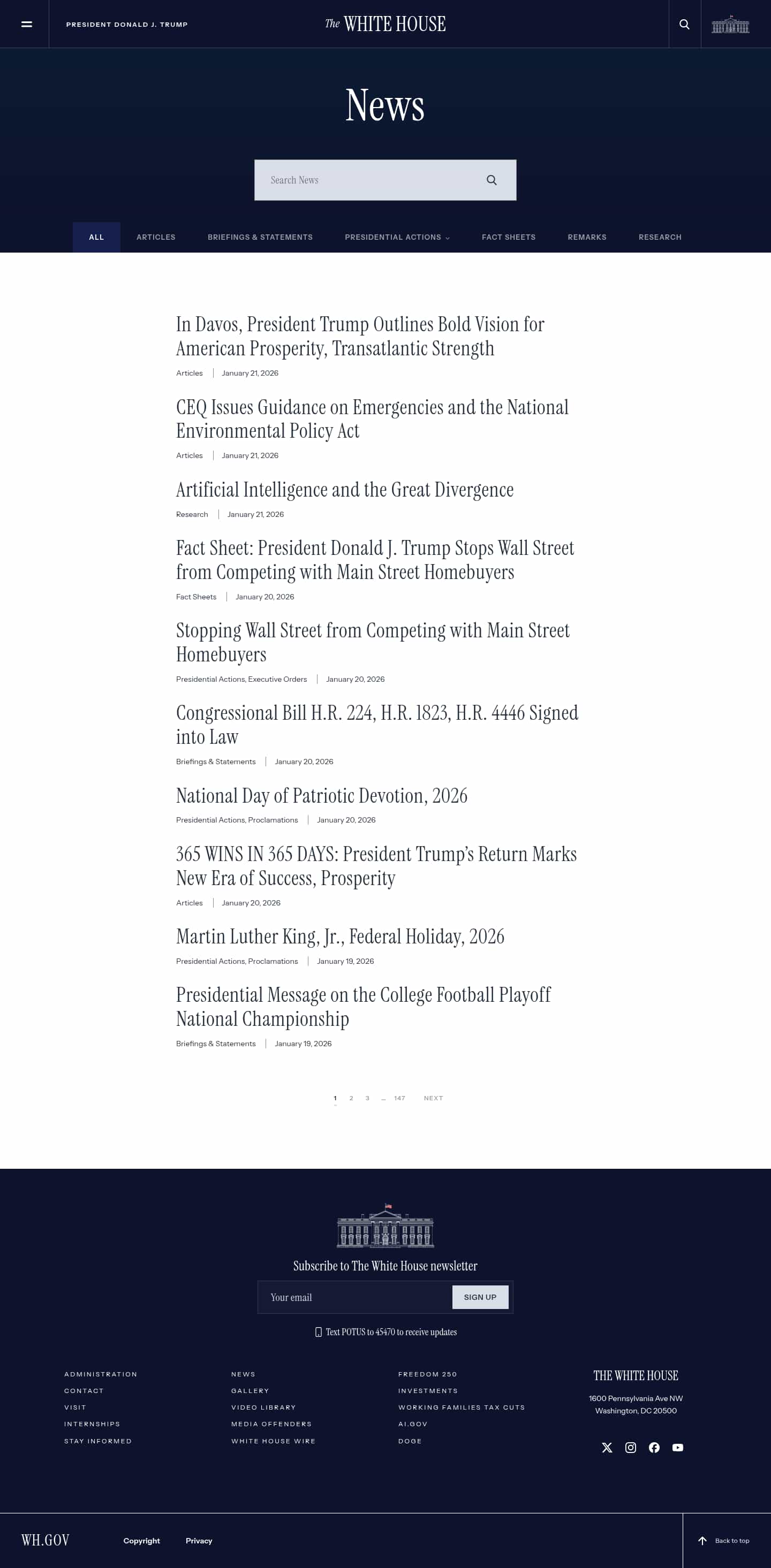
Task: Open the White House YouTube channel
Action: 677,1448
